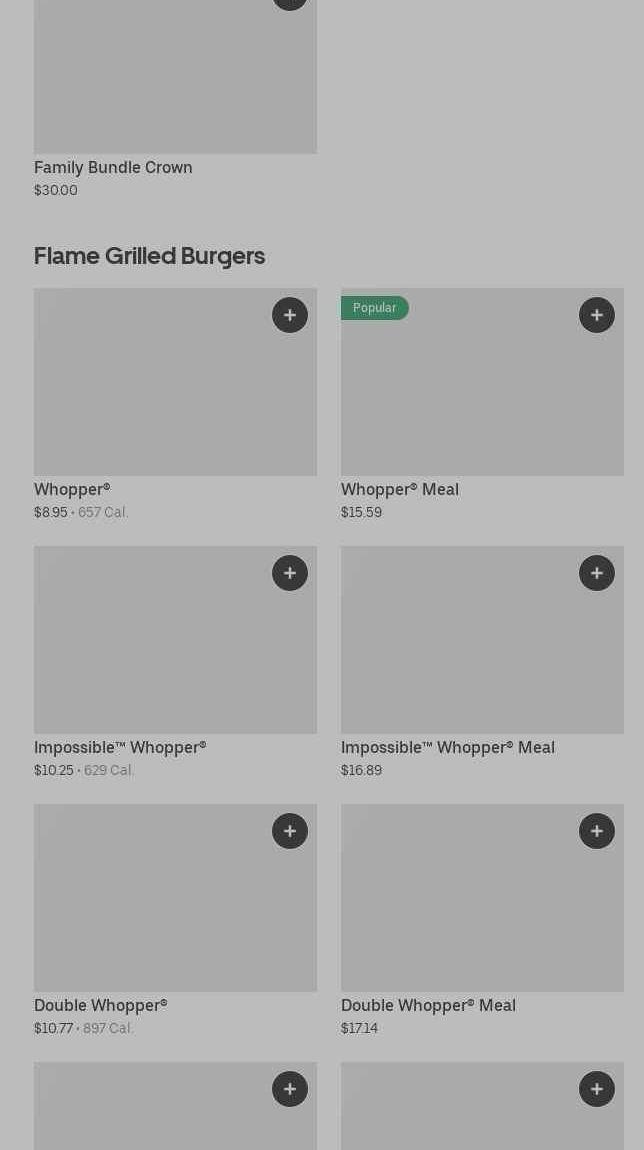This screenshot has height=1150, width=644.
Task: View Double Whopper® Meal details
Action: (x=482, y=921)
